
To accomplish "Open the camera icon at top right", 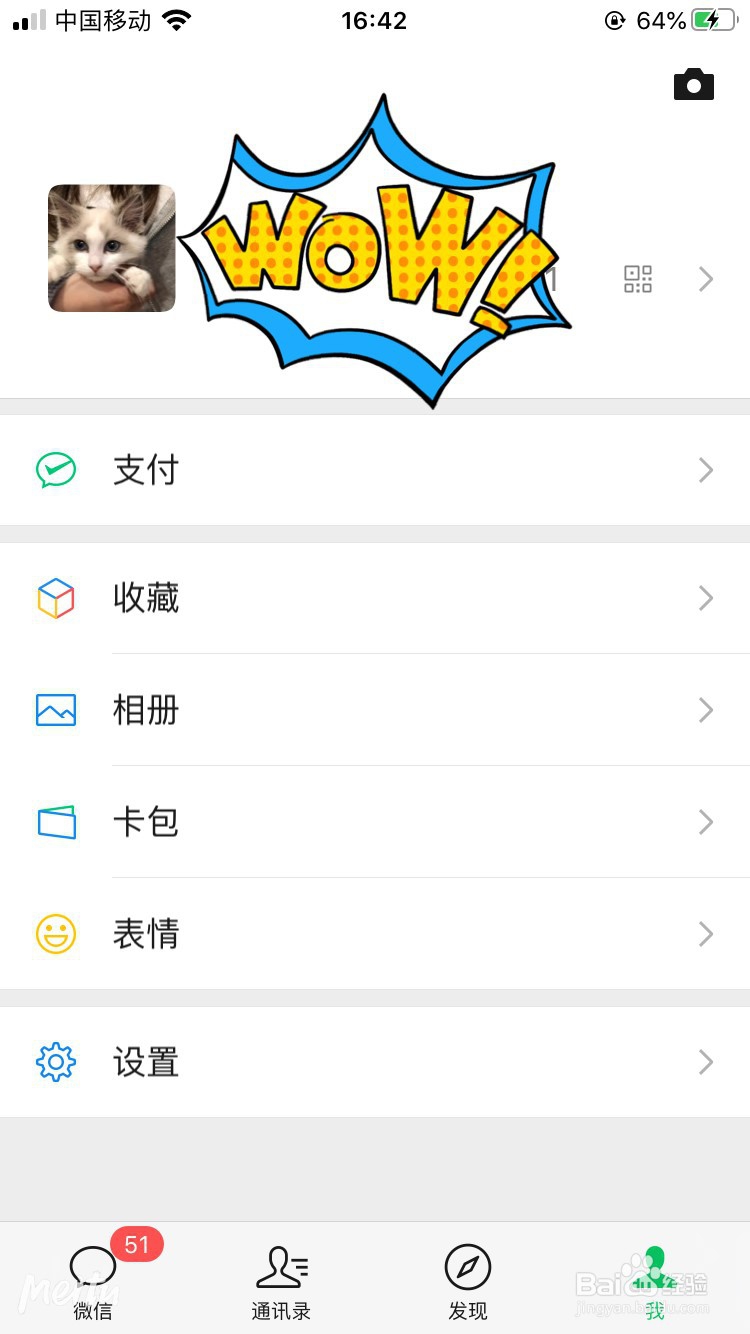I will pos(694,83).
